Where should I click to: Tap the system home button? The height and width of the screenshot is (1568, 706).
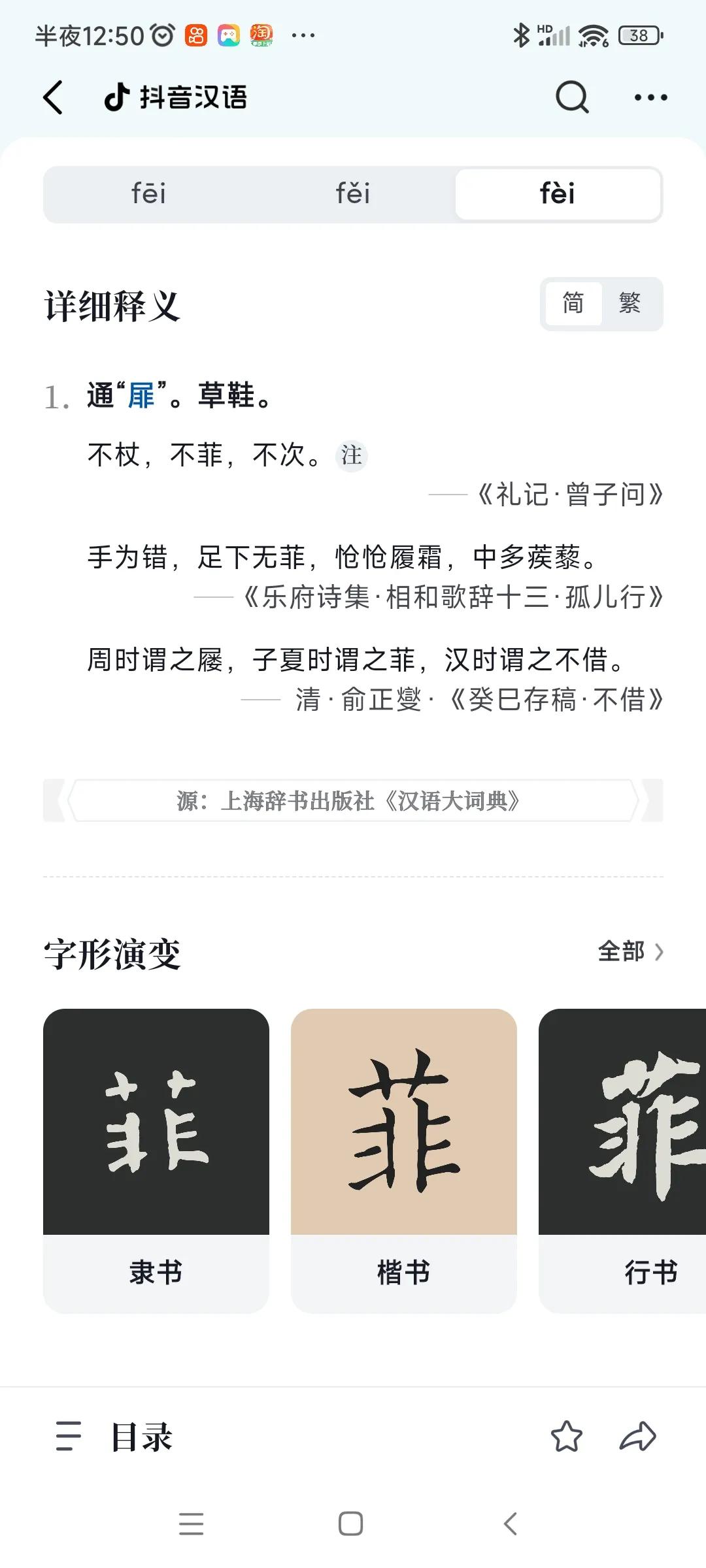tap(351, 1524)
